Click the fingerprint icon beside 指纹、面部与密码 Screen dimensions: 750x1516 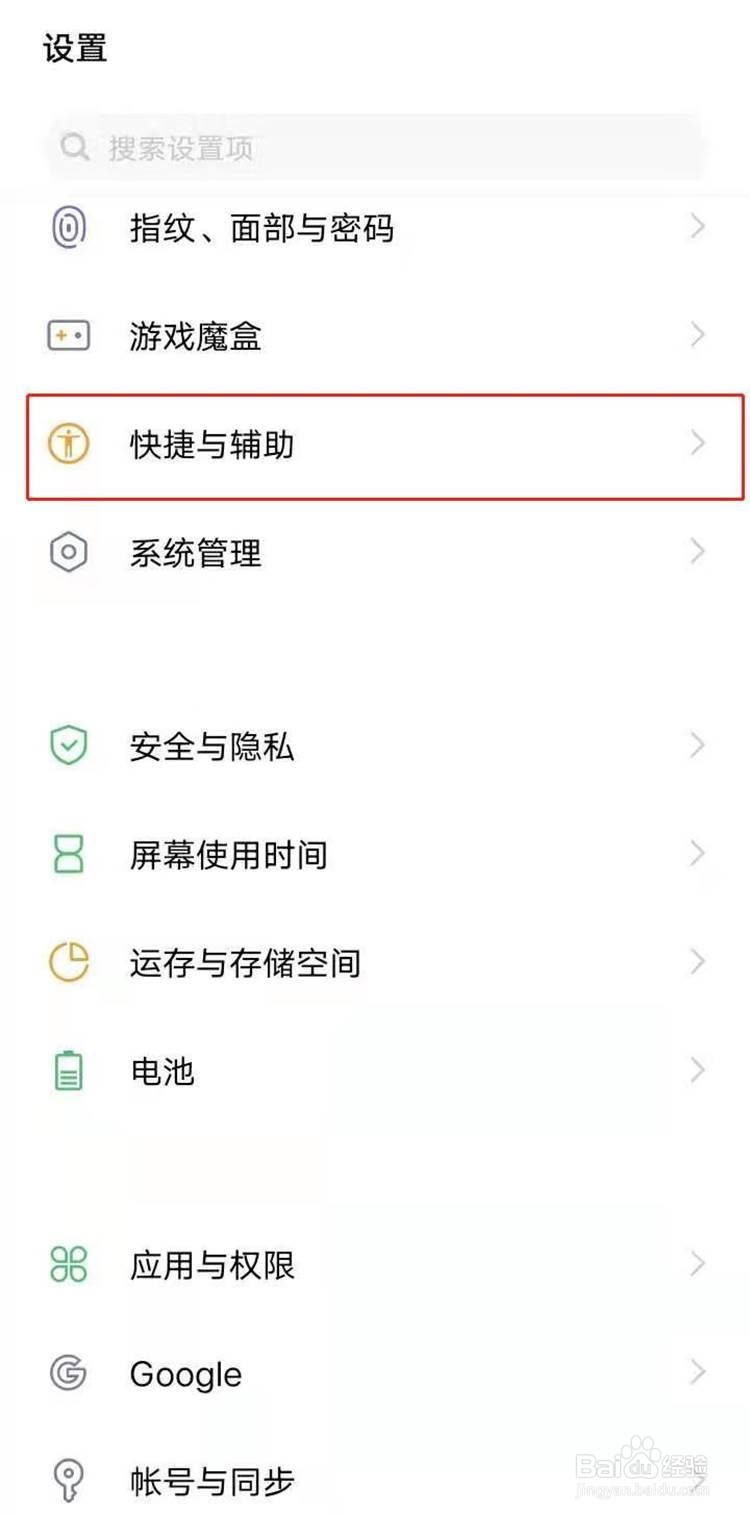coord(68,228)
